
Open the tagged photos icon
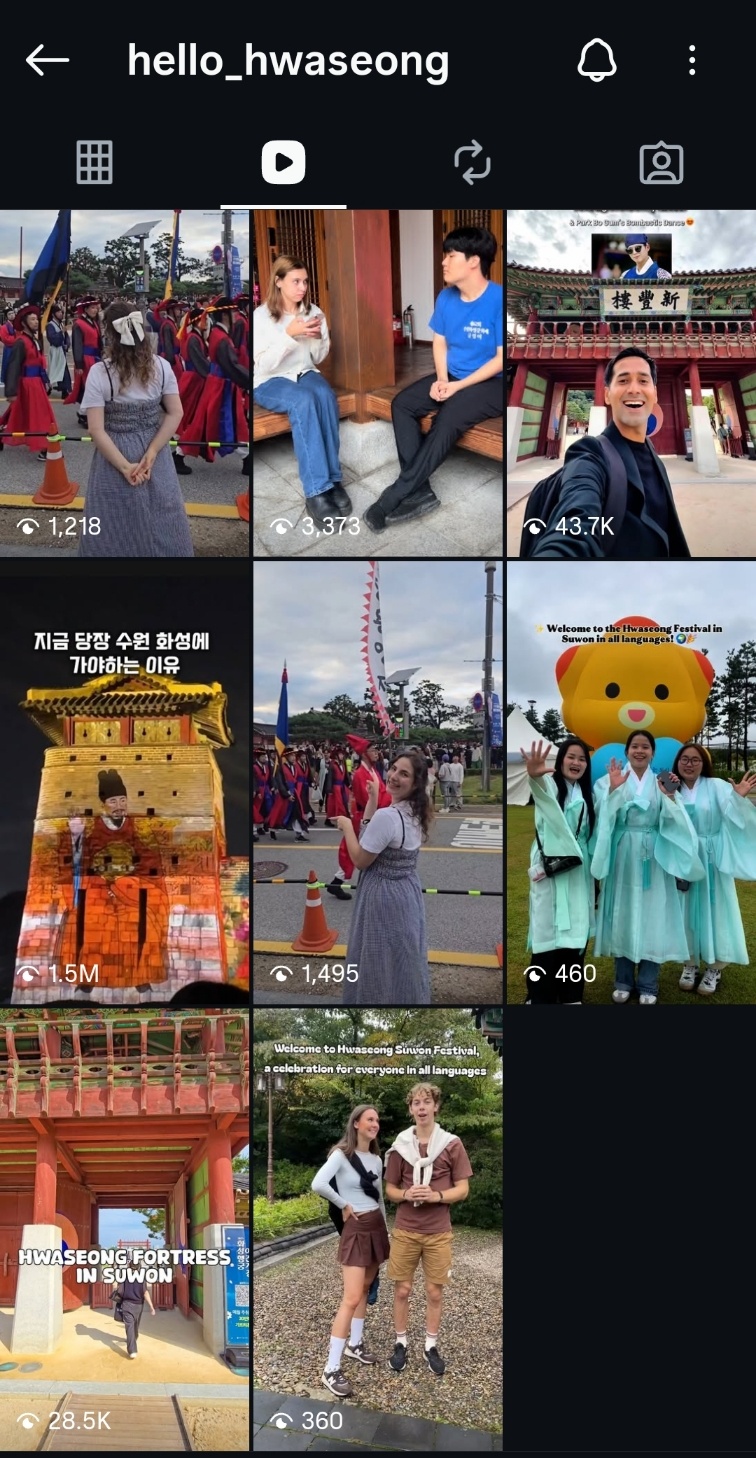(x=661, y=160)
